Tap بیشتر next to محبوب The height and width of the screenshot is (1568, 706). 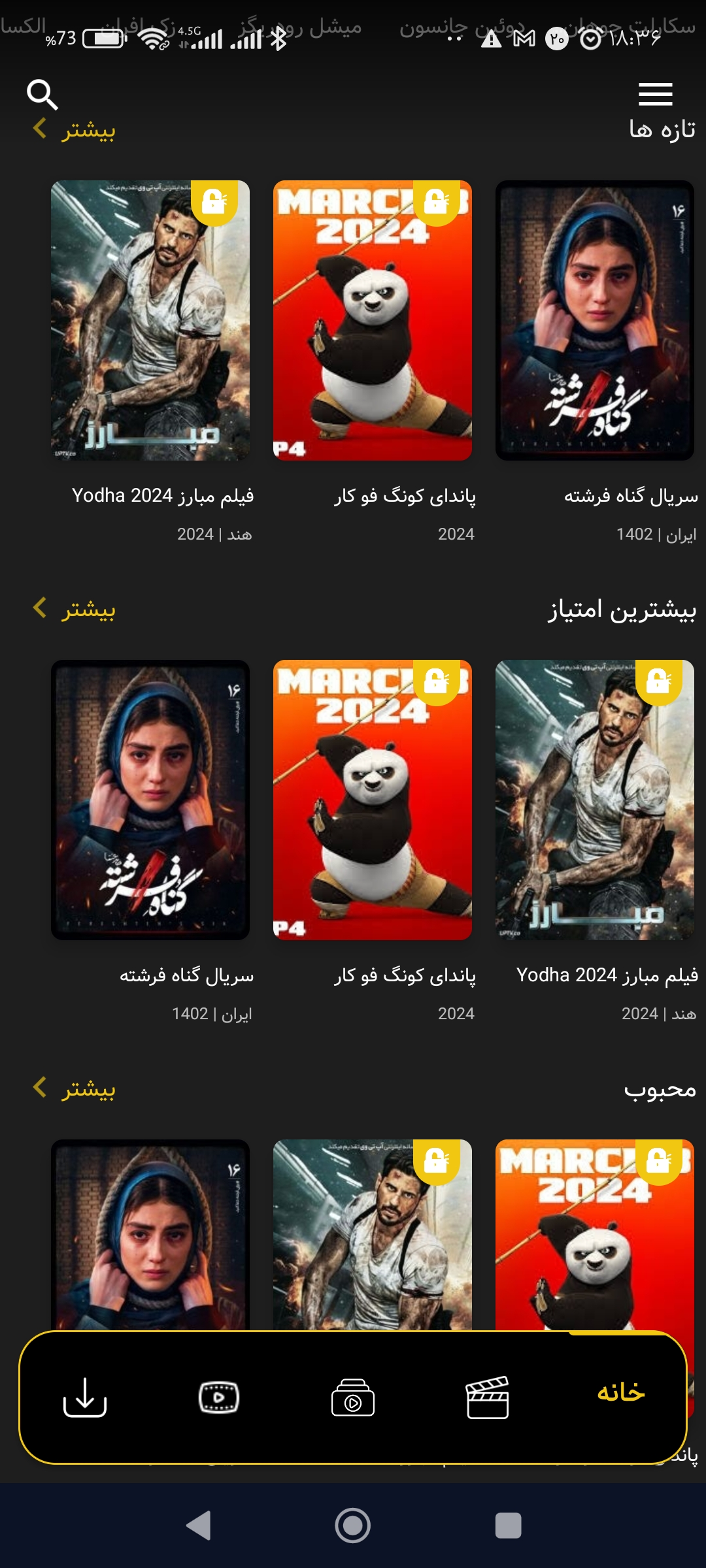point(74,1088)
